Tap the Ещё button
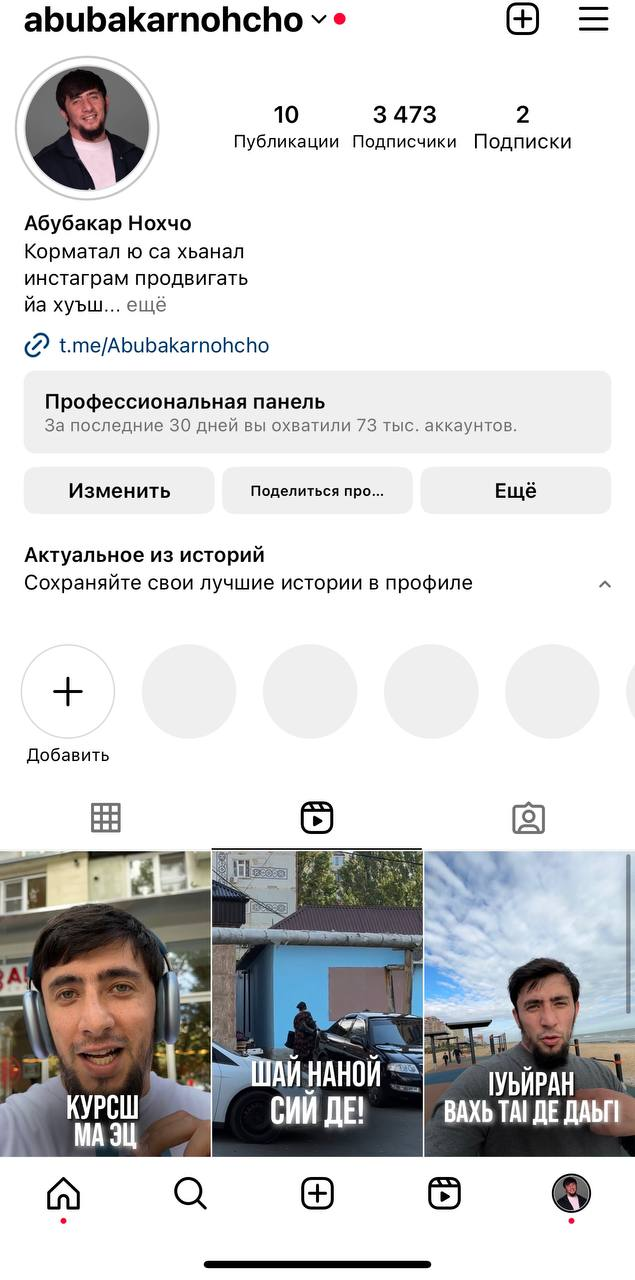 click(x=515, y=491)
